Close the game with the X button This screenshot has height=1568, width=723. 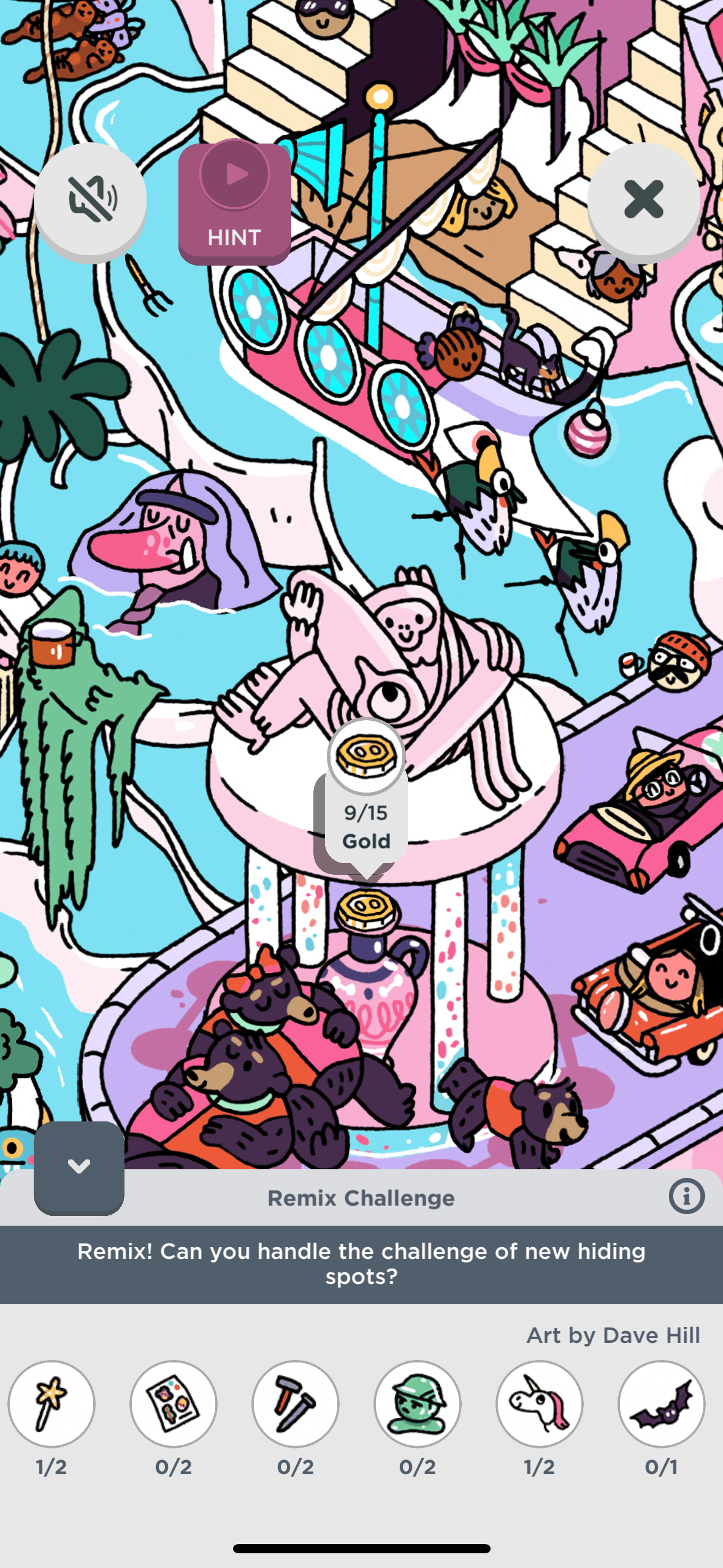(x=643, y=199)
